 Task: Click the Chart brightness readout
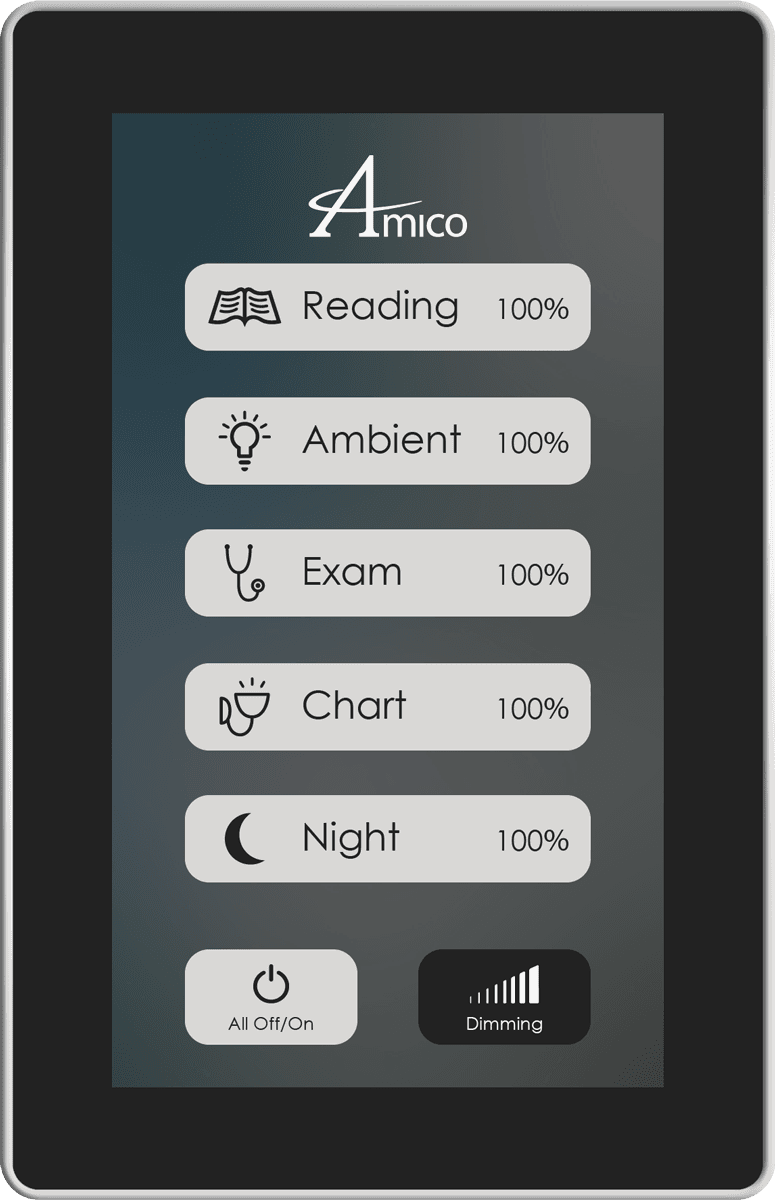[x=533, y=708]
